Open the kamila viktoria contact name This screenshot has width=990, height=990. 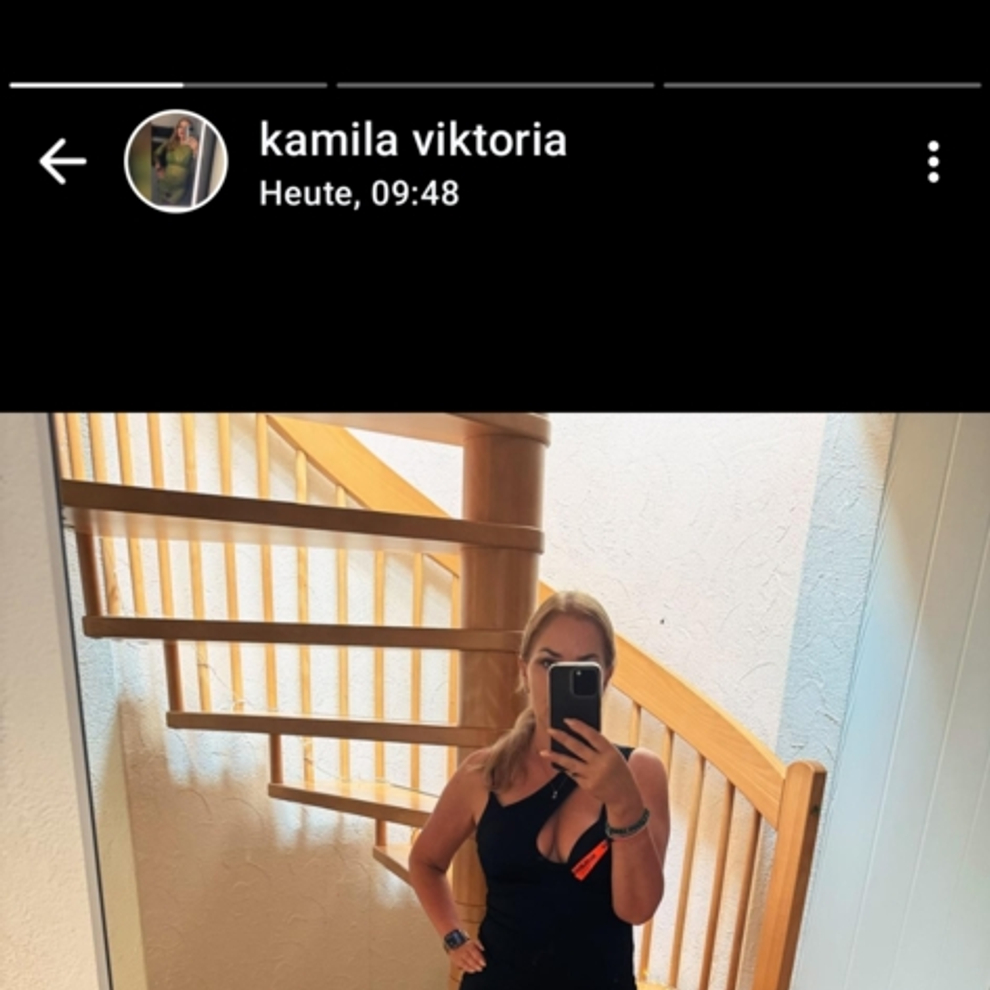coord(412,140)
